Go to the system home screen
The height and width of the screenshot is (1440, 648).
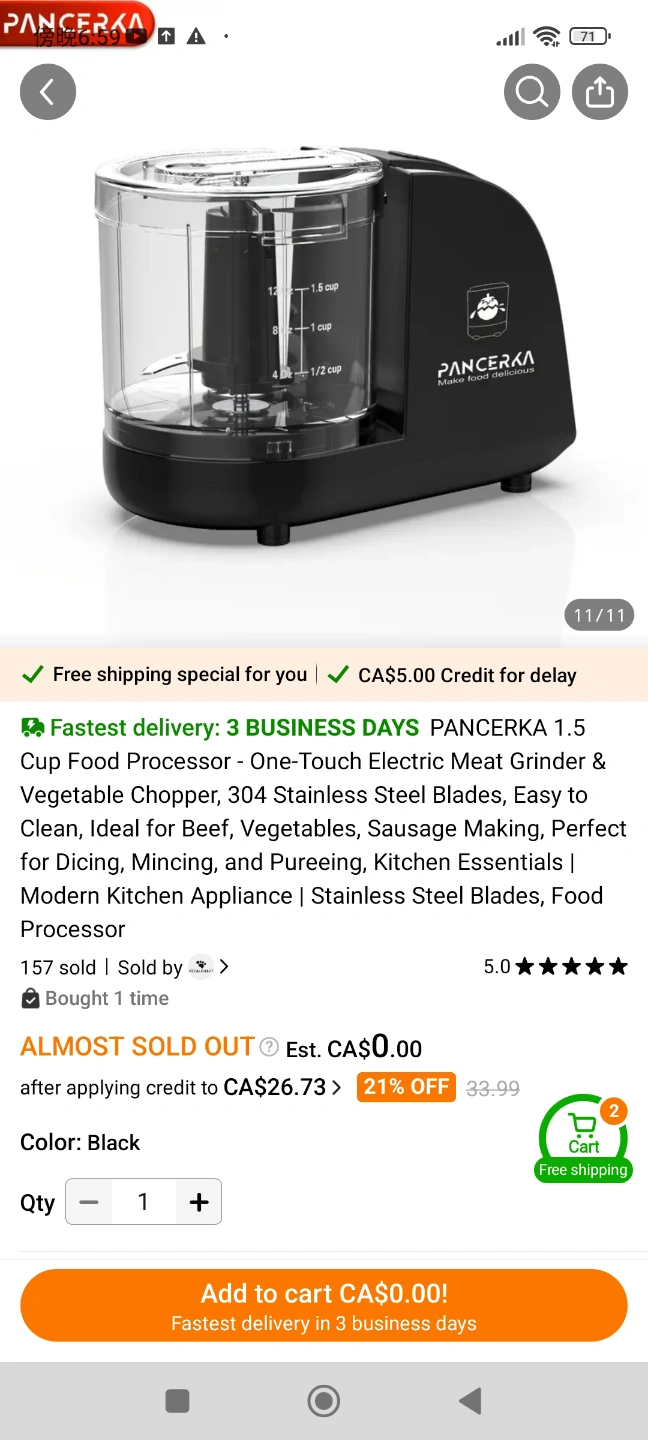(x=324, y=1401)
